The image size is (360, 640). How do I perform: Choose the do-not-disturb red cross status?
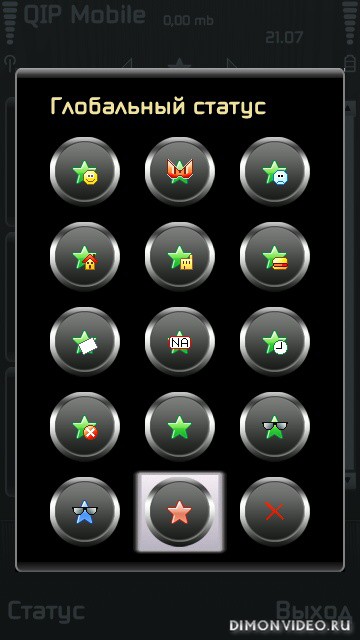[85, 427]
